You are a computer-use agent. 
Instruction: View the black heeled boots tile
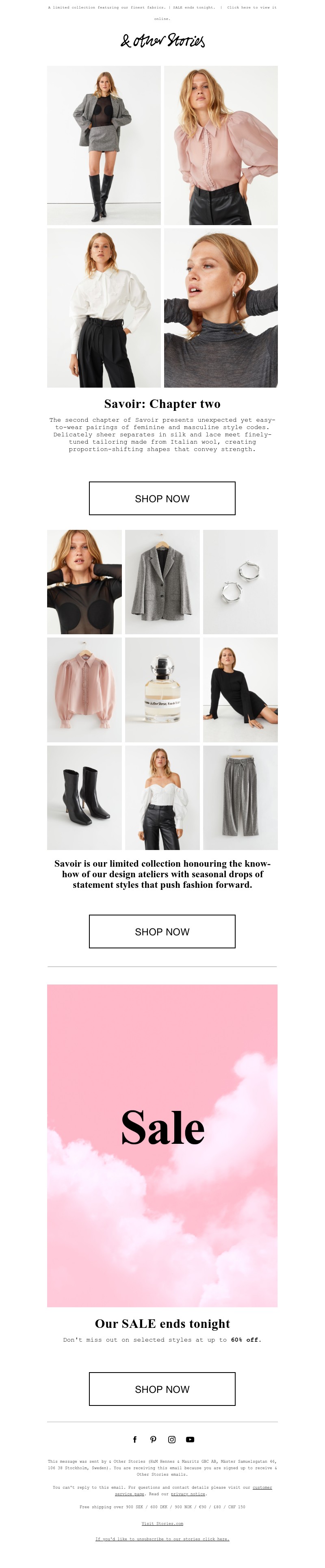[x=84, y=797]
